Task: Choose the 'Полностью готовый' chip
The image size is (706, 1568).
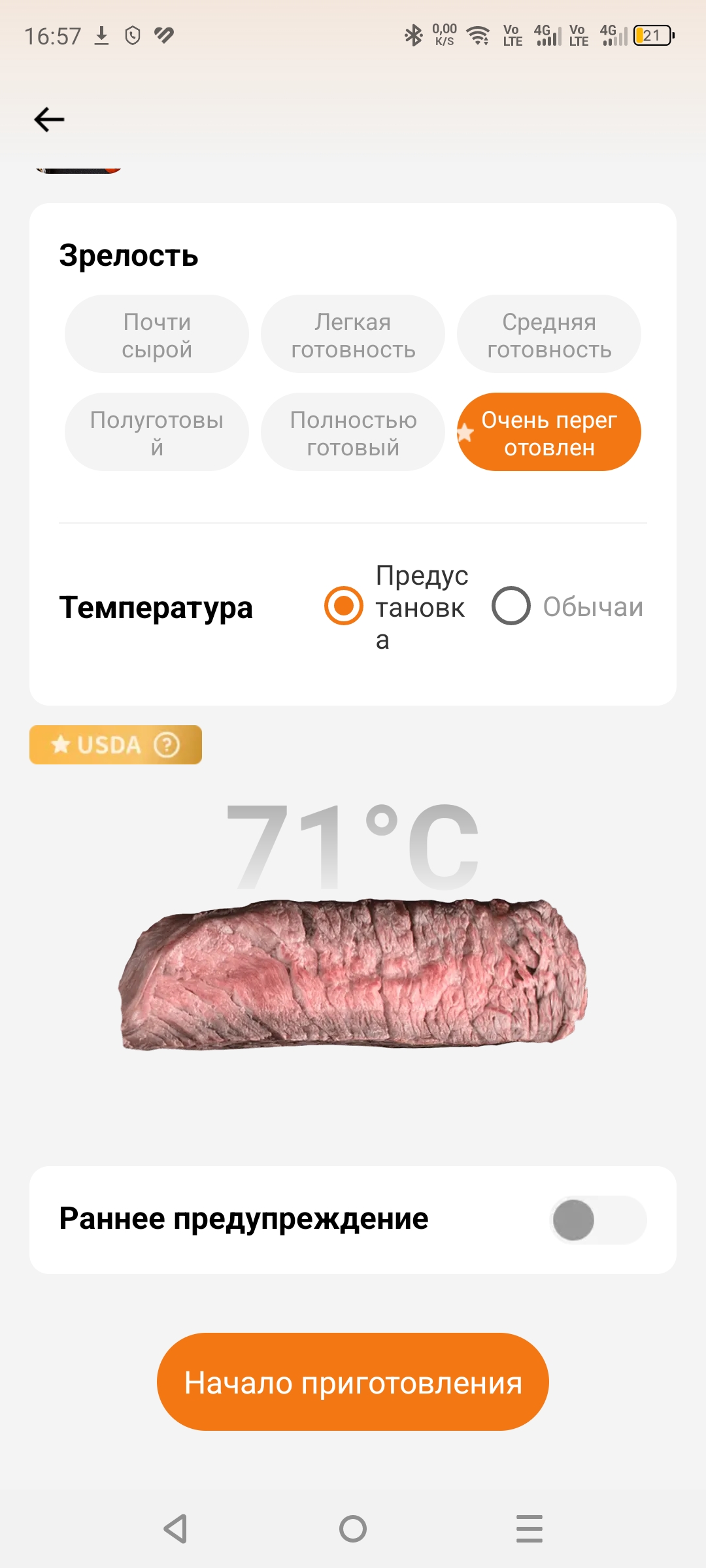Action: pyautogui.click(x=353, y=433)
